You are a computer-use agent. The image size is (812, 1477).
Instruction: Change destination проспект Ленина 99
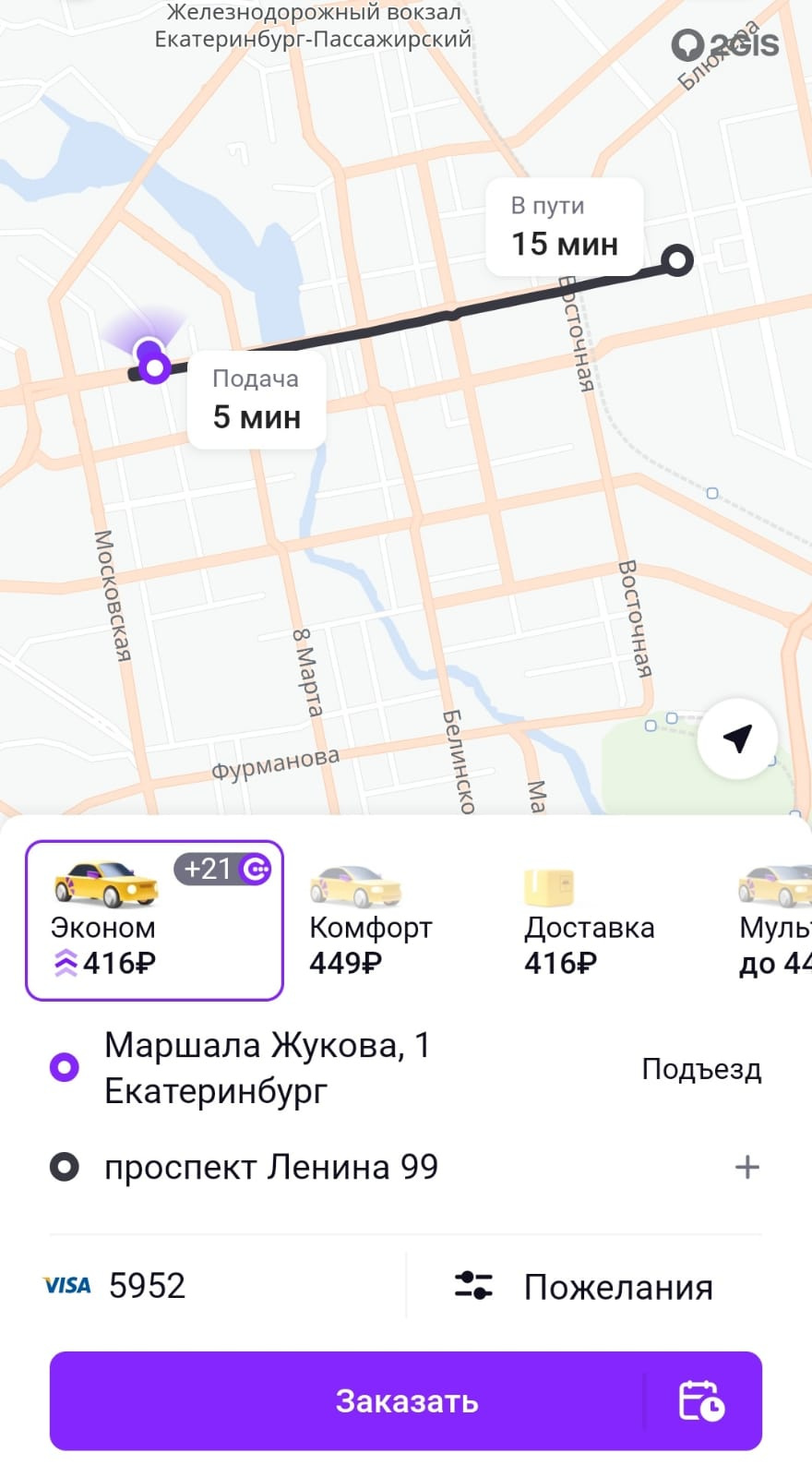click(x=271, y=1167)
